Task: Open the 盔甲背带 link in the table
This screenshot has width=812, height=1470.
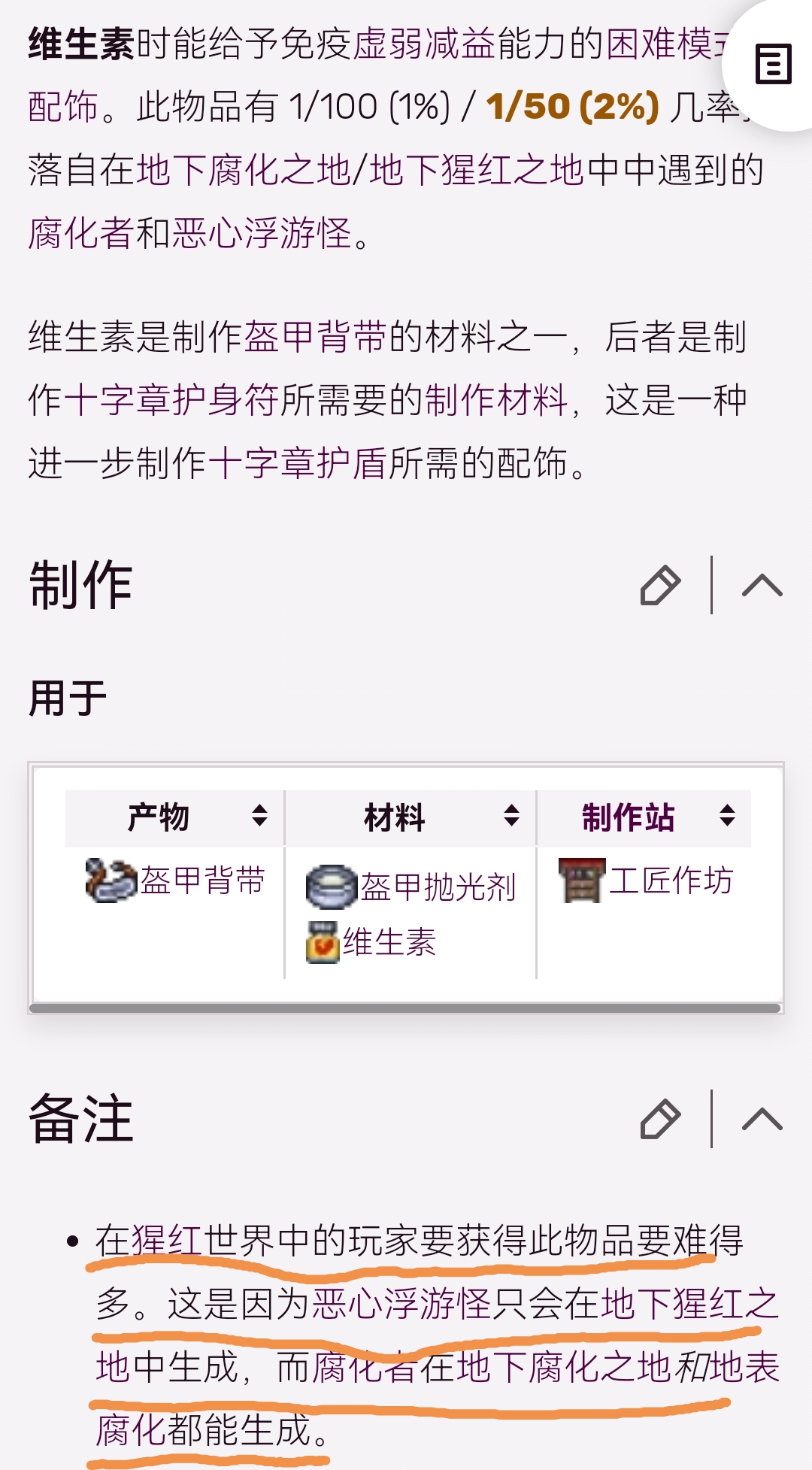Action: pyautogui.click(x=203, y=880)
